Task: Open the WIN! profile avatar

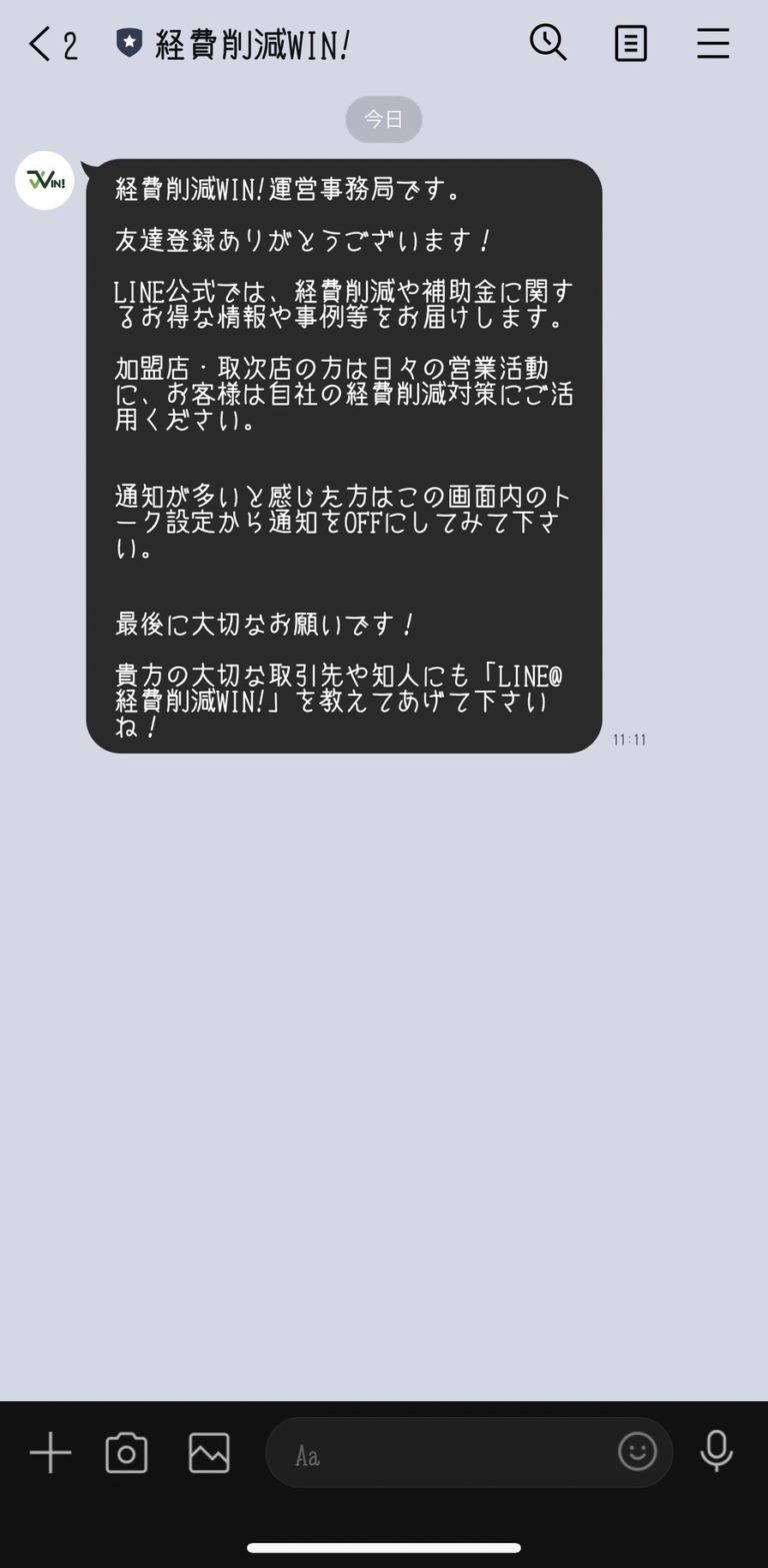Action: [x=44, y=181]
